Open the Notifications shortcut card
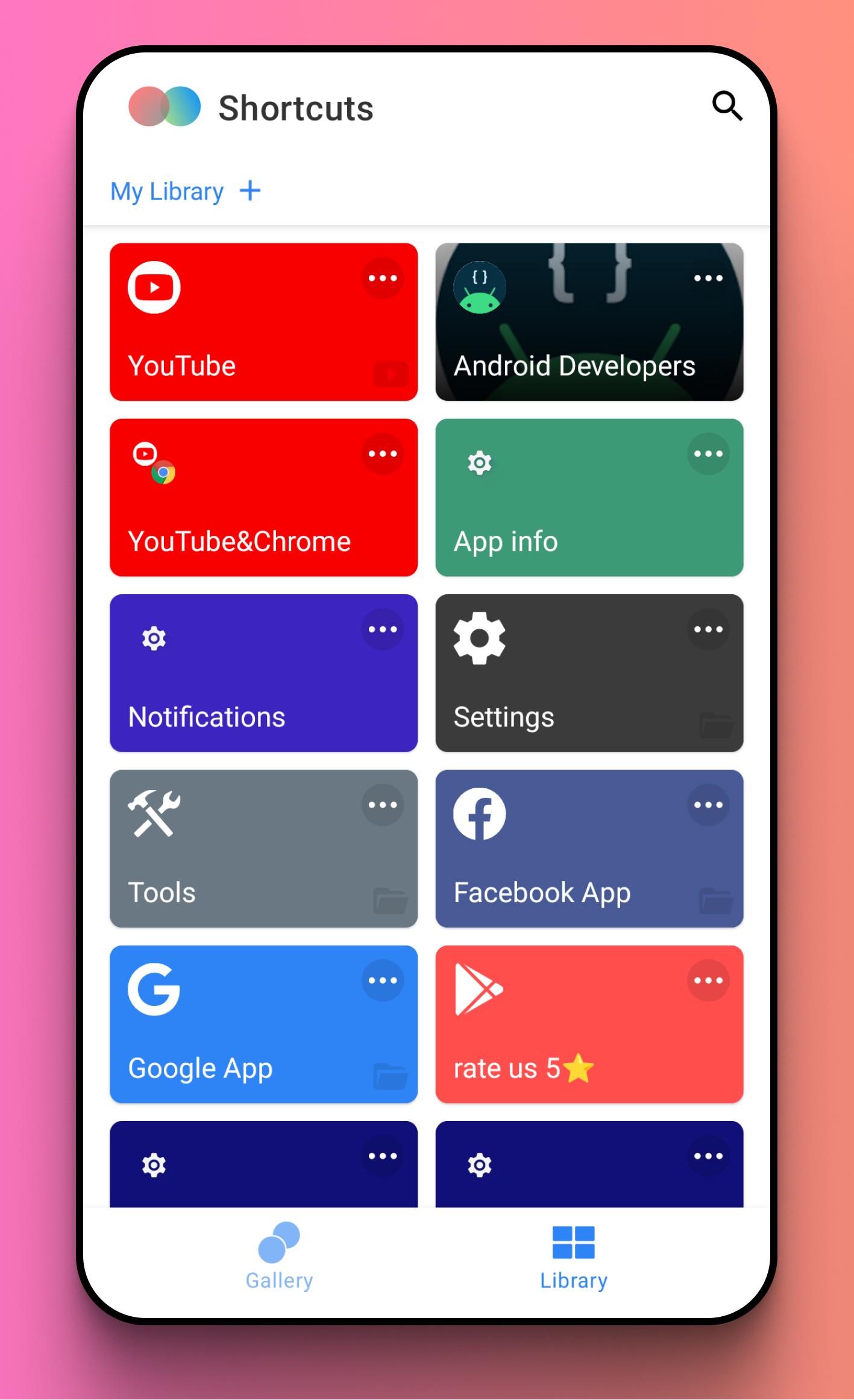 point(263,673)
